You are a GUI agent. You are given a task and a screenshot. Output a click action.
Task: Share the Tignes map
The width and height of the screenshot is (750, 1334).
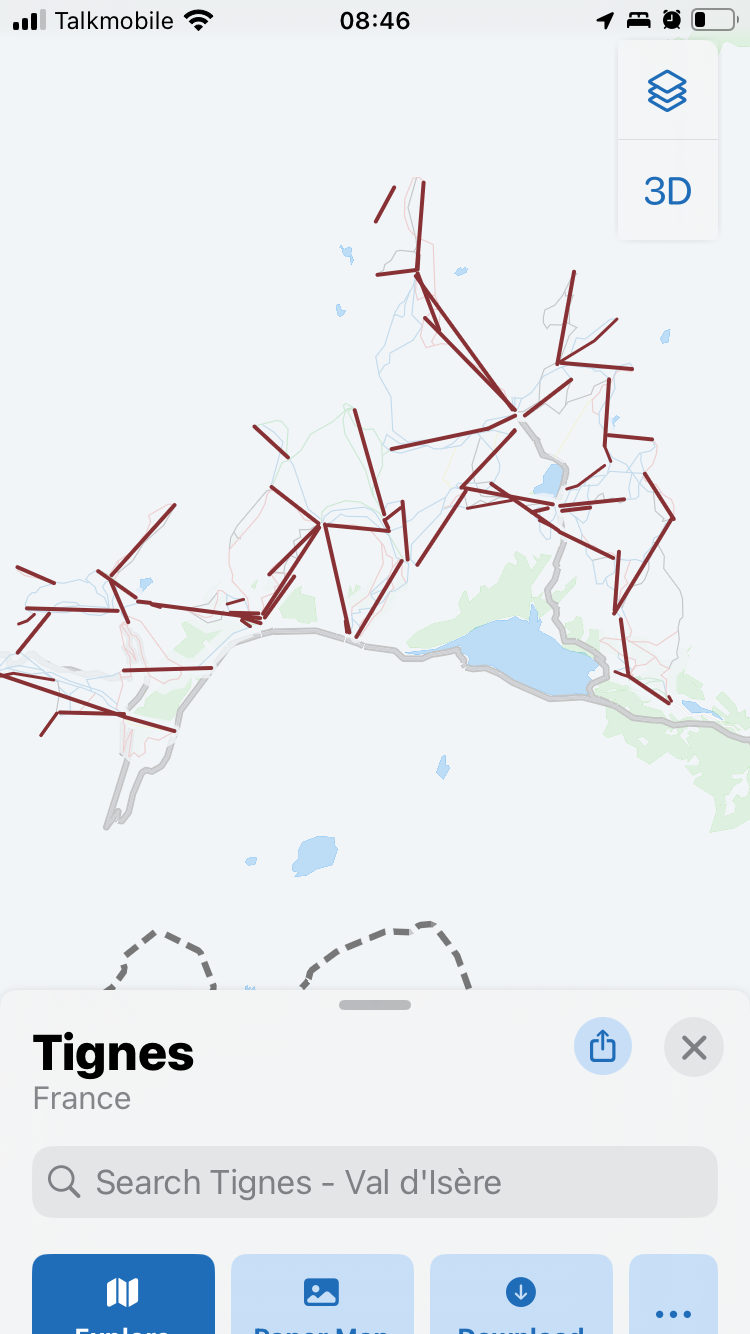[602, 1047]
